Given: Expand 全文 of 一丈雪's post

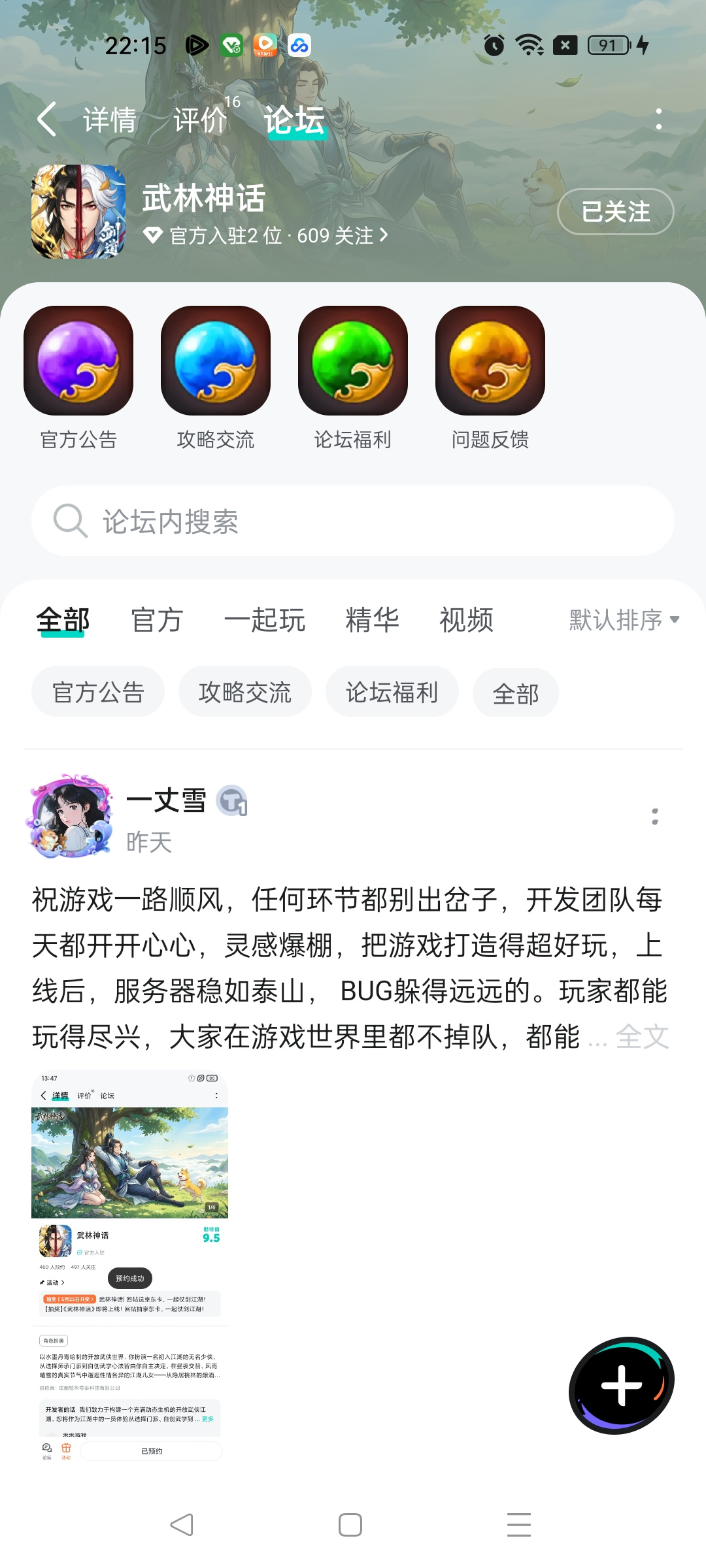Looking at the screenshot, I should click(x=642, y=1037).
